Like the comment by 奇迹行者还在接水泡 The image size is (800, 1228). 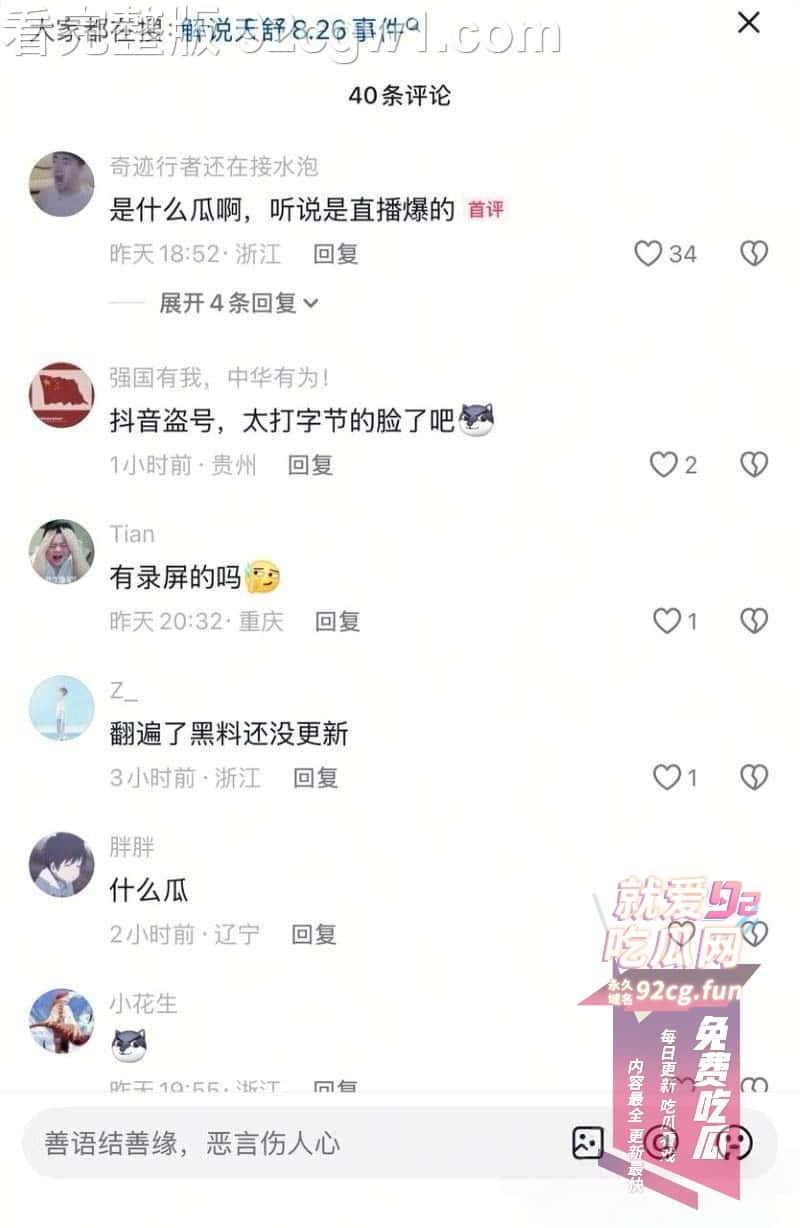[x=649, y=254]
